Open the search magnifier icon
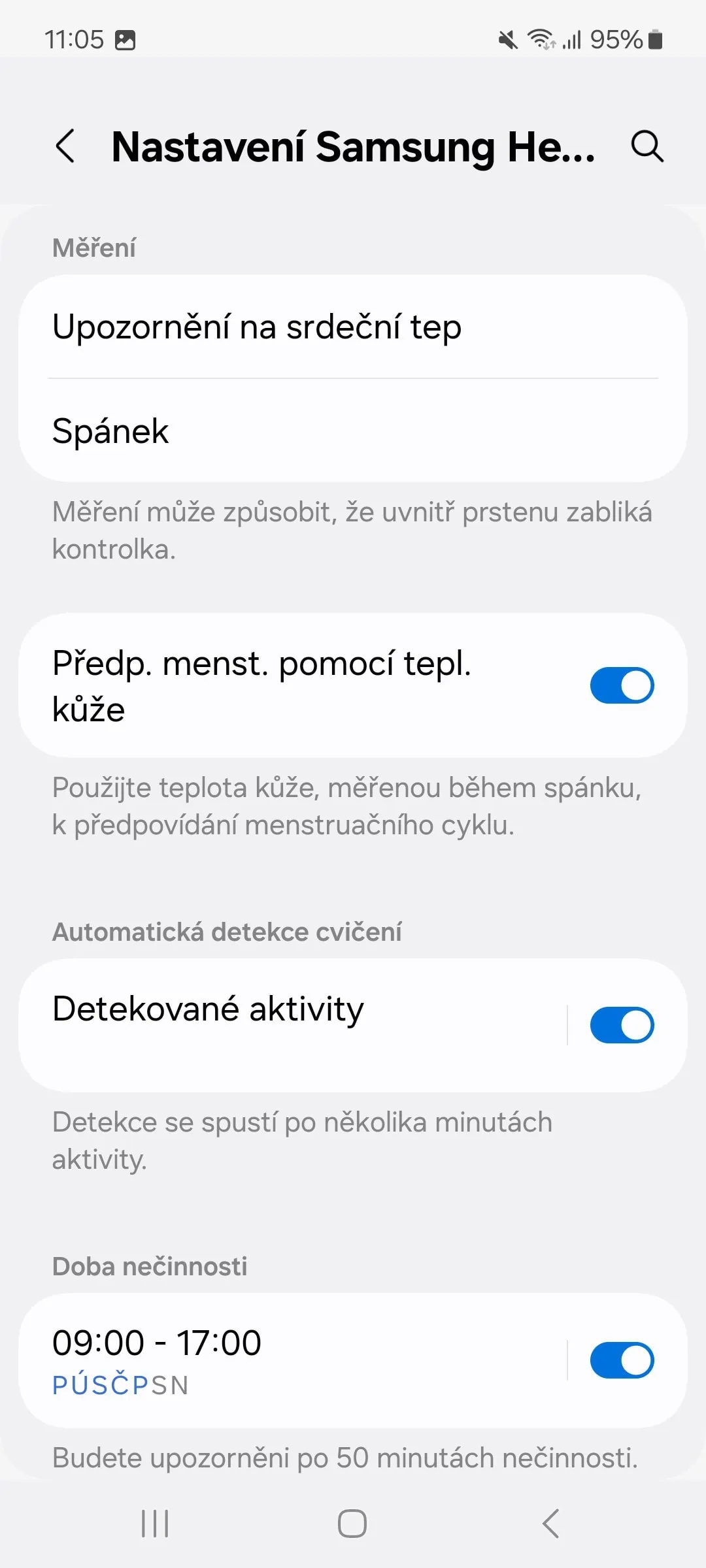The image size is (706, 1568). 647,146
